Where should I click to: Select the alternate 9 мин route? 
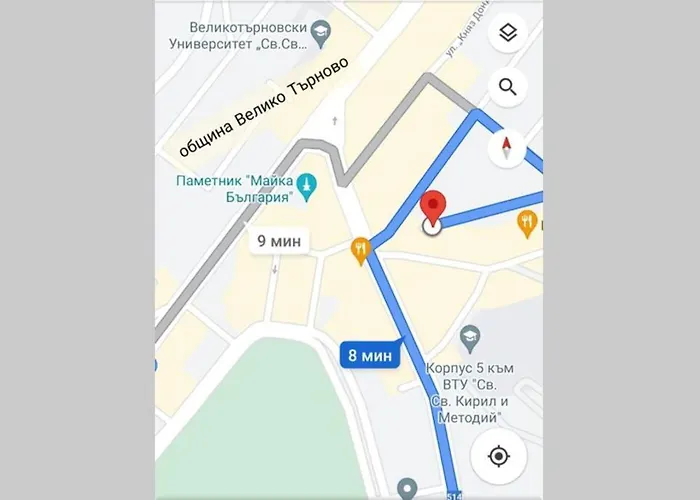(279, 240)
